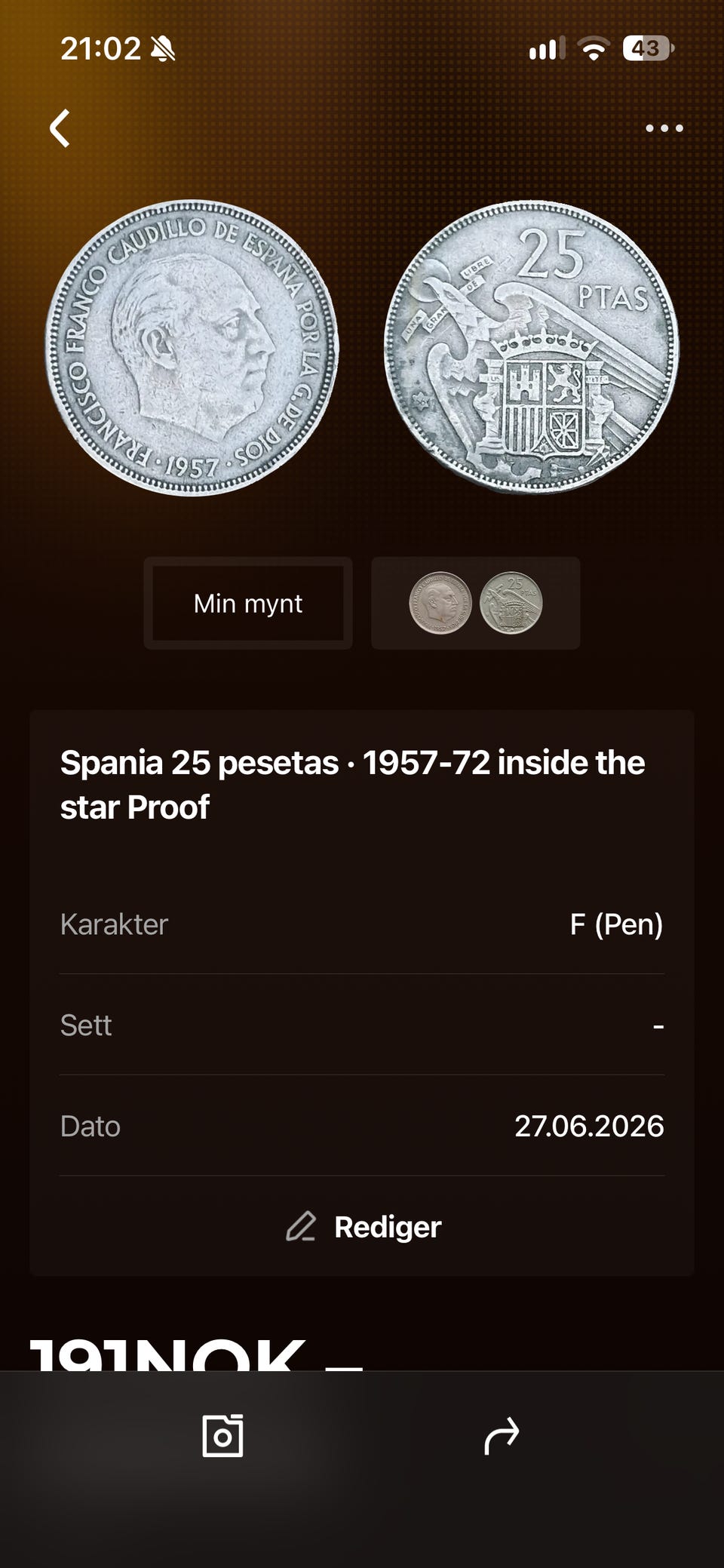Screen dimensions: 724x1568
Task: Share this coin with the arrow icon
Action: pyautogui.click(x=502, y=1435)
